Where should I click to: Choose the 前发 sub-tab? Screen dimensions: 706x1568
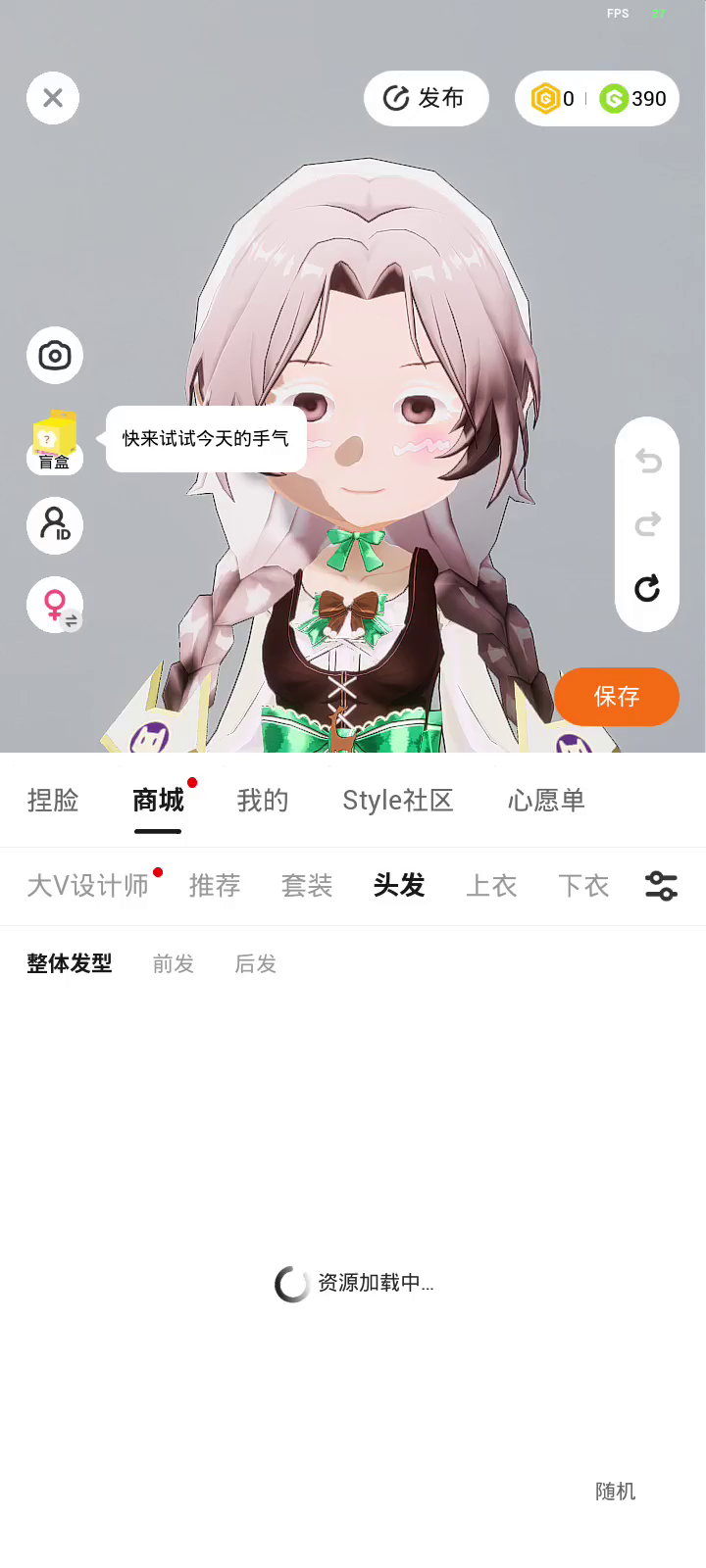(x=174, y=964)
